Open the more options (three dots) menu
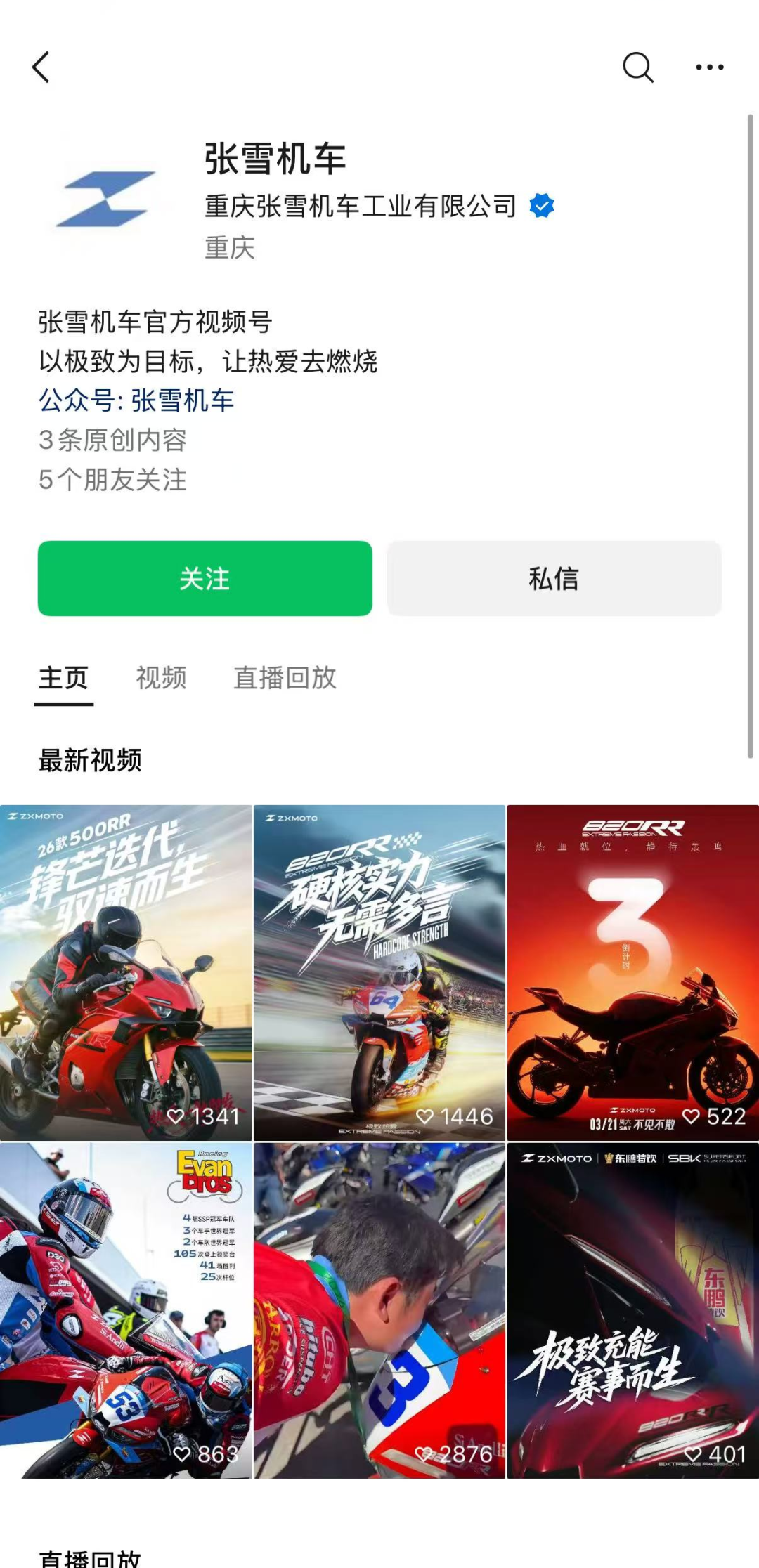Image resolution: width=759 pixels, height=1568 pixels. click(710, 67)
